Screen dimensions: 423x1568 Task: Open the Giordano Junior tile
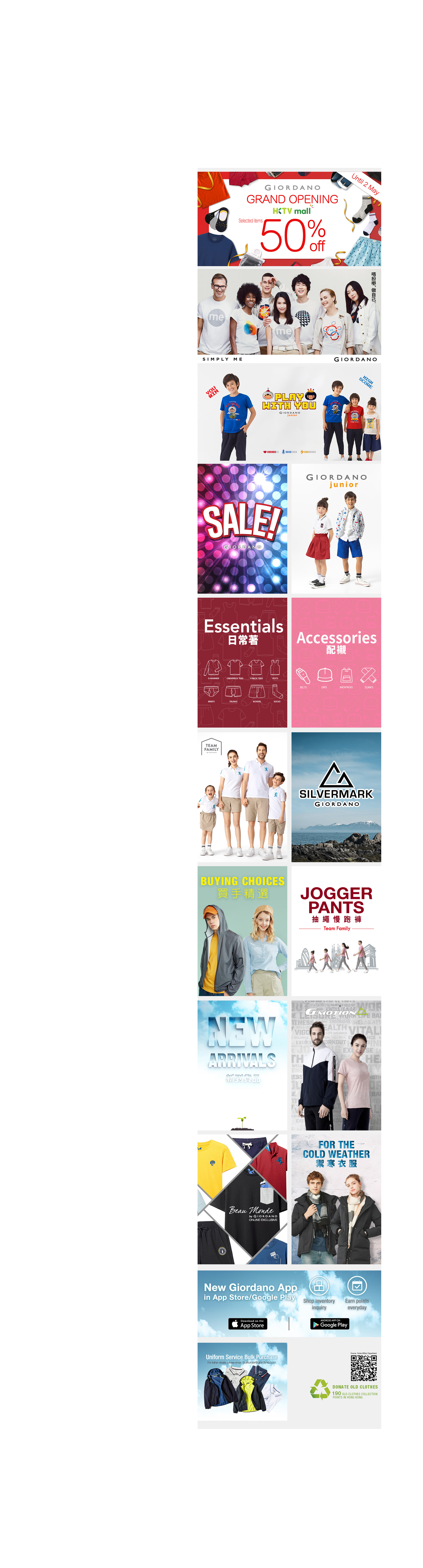pos(336,528)
